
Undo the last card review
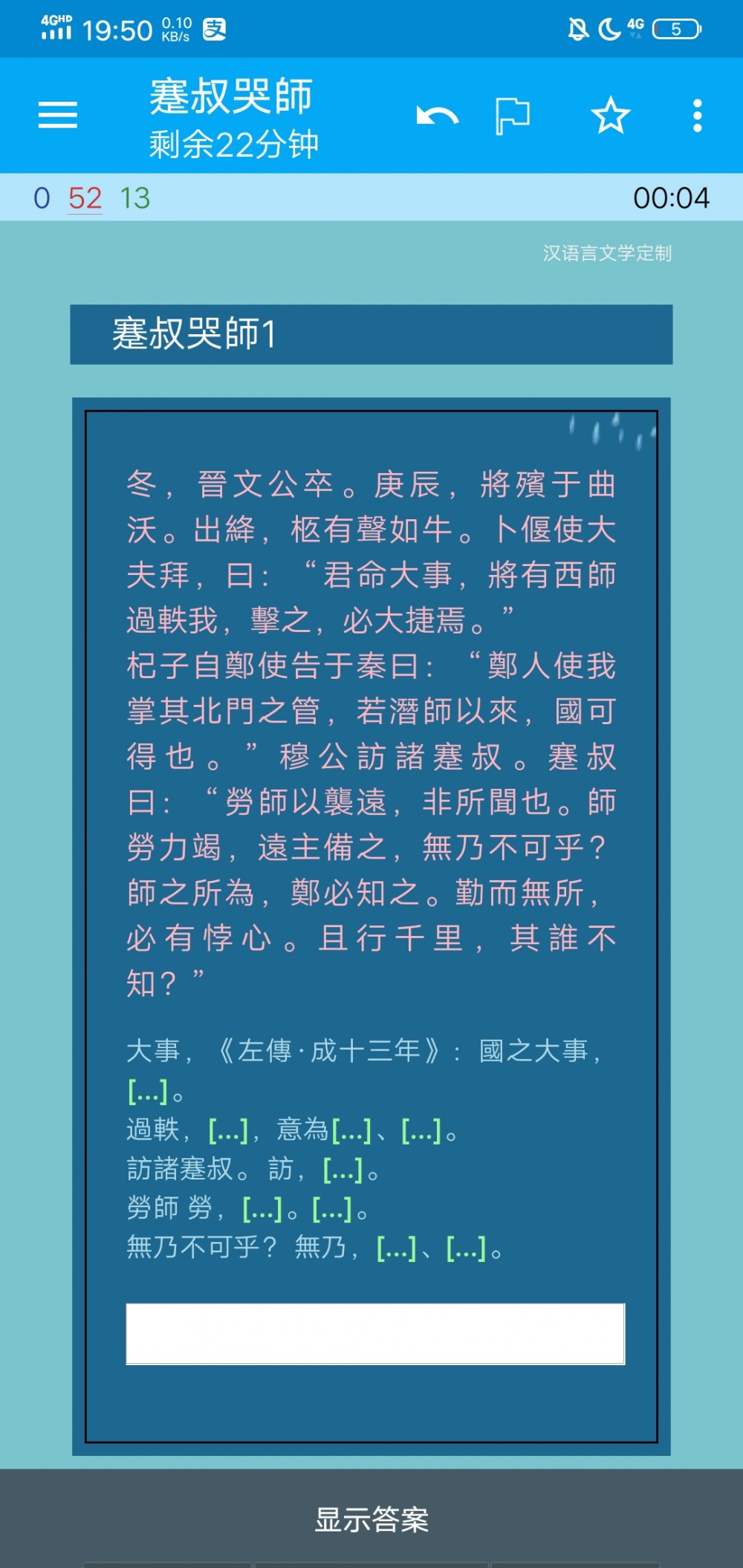pyautogui.click(x=437, y=116)
